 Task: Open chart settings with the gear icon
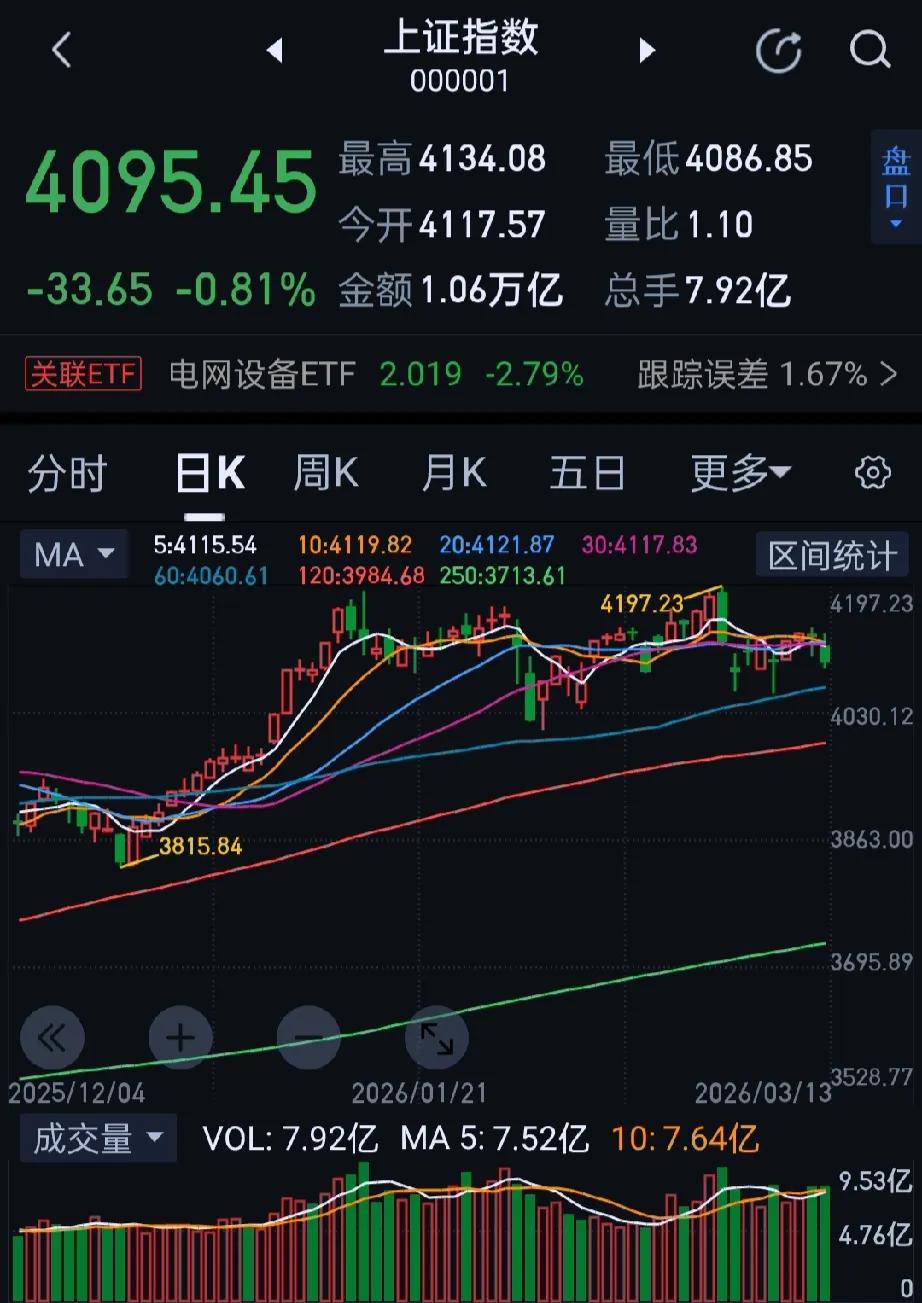click(874, 473)
